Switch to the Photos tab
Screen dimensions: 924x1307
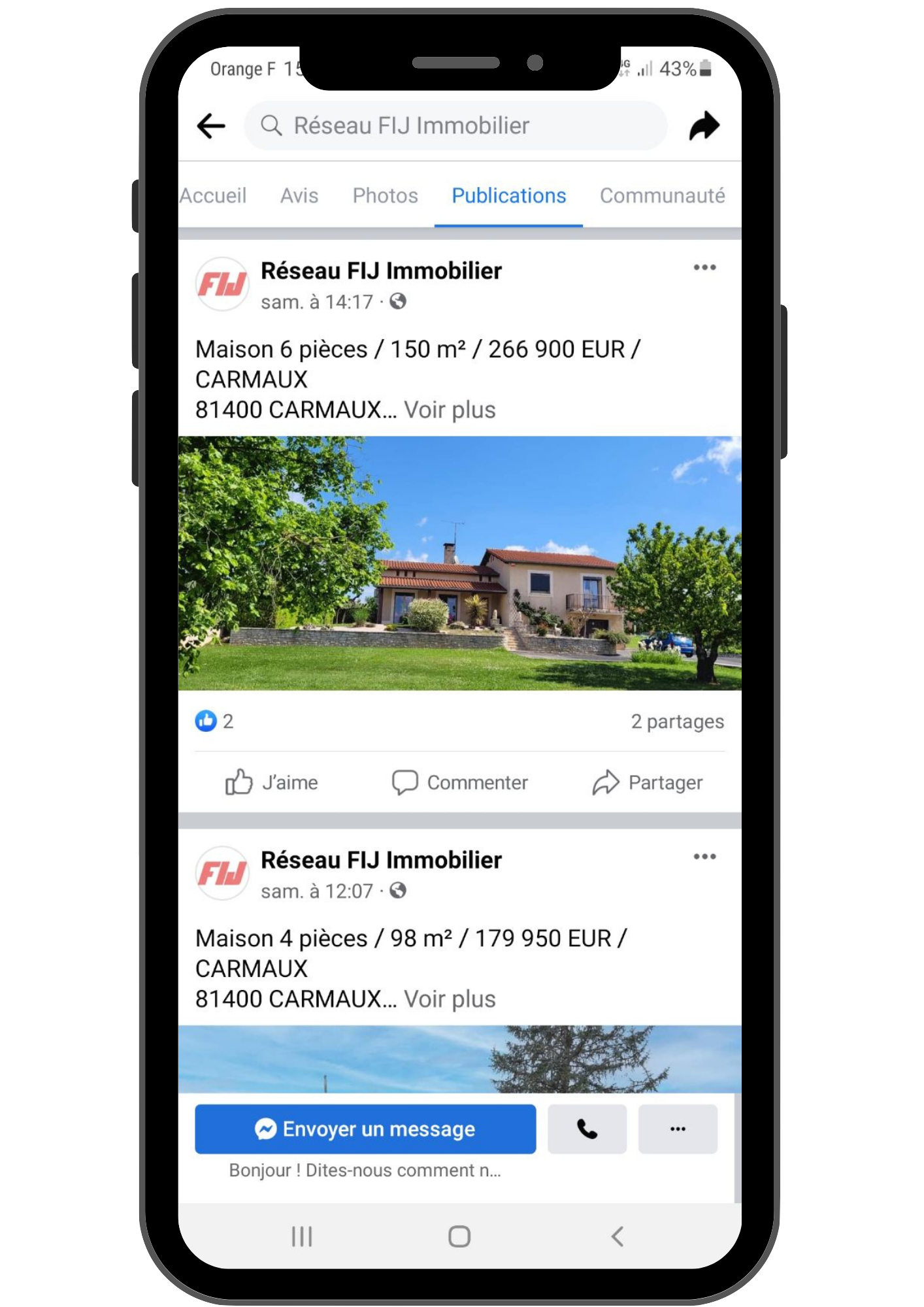pos(385,195)
